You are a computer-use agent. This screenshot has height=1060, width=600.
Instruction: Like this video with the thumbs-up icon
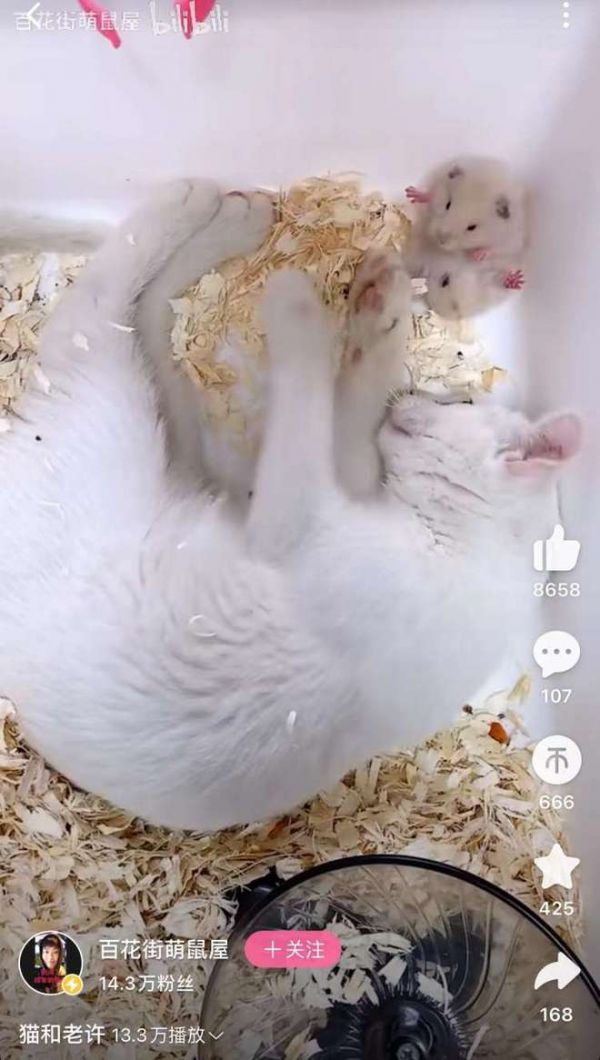click(556, 549)
